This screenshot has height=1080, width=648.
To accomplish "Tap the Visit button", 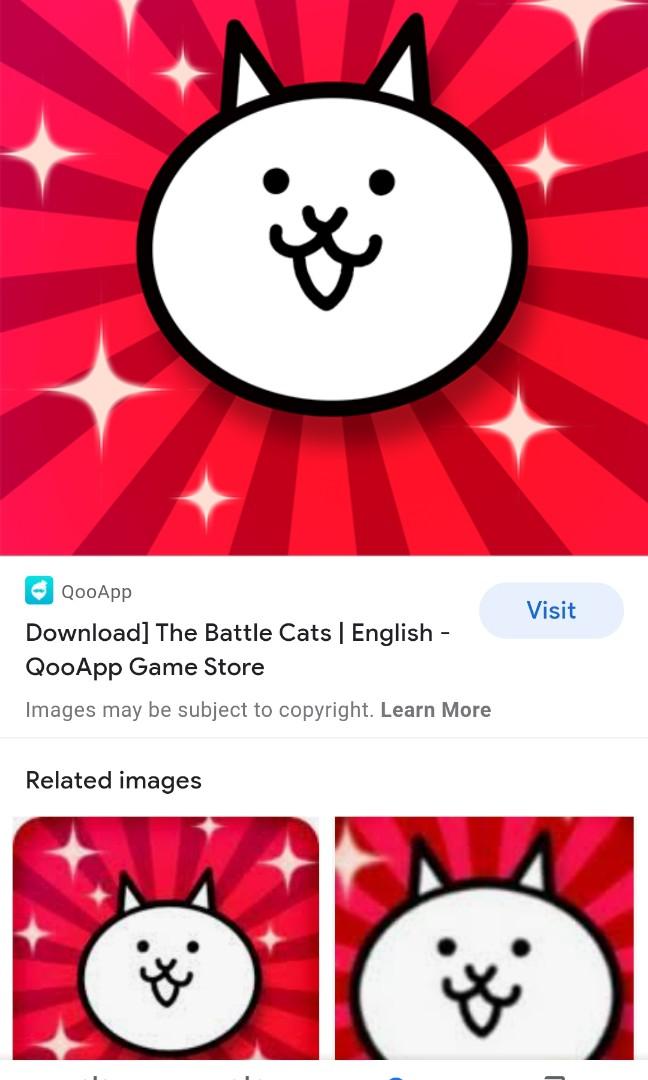I will click(x=551, y=610).
